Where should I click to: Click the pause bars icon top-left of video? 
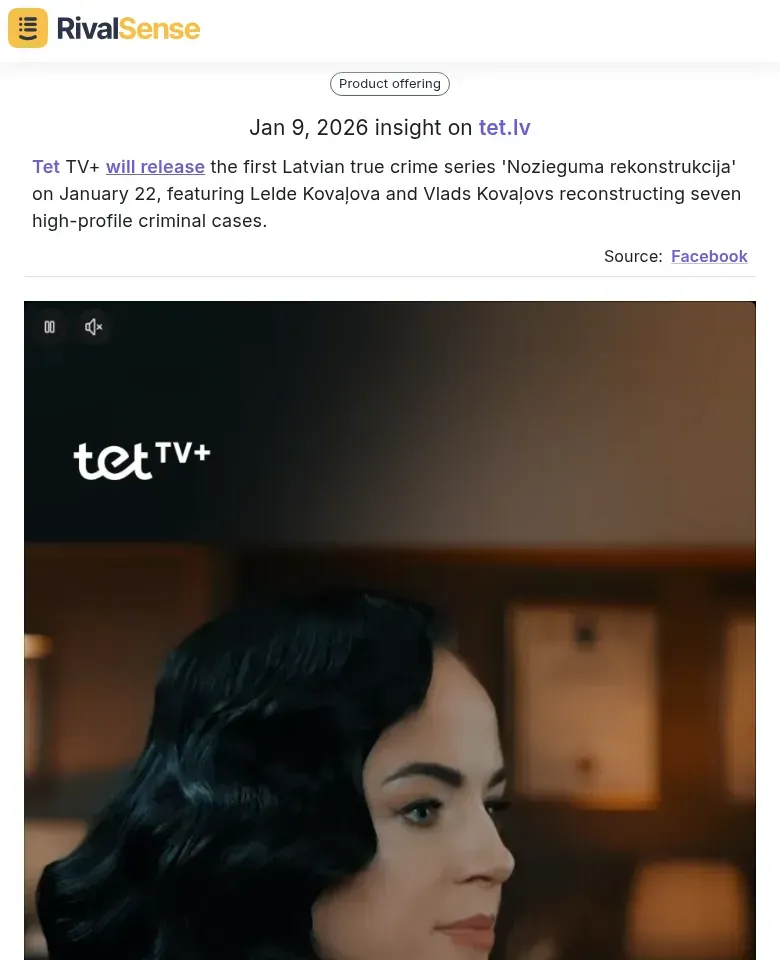click(x=49, y=327)
